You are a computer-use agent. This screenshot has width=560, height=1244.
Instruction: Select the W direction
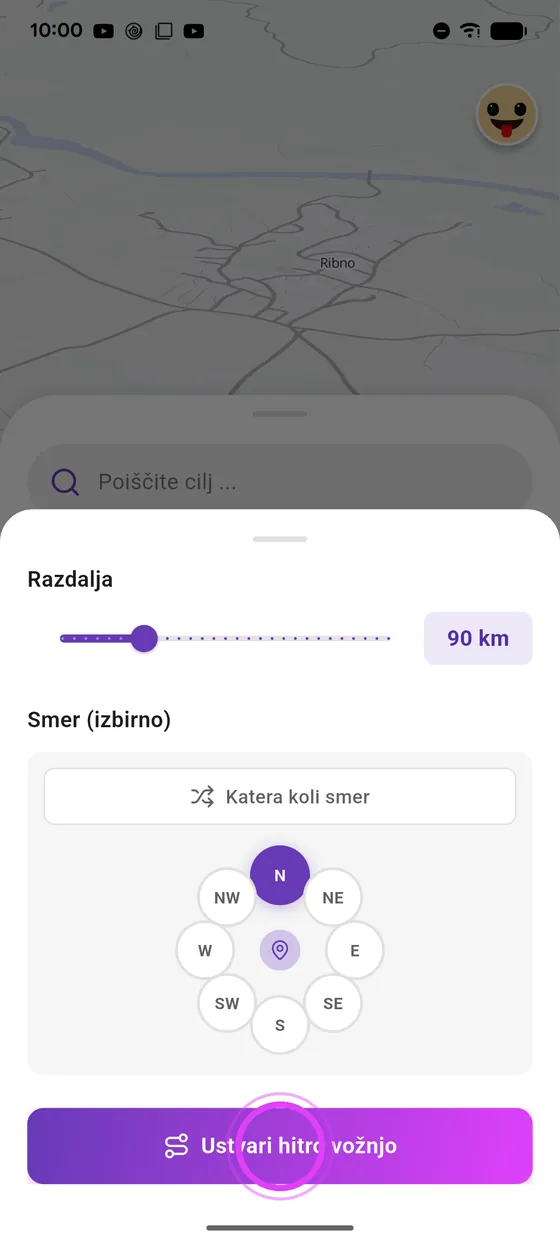tap(205, 950)
